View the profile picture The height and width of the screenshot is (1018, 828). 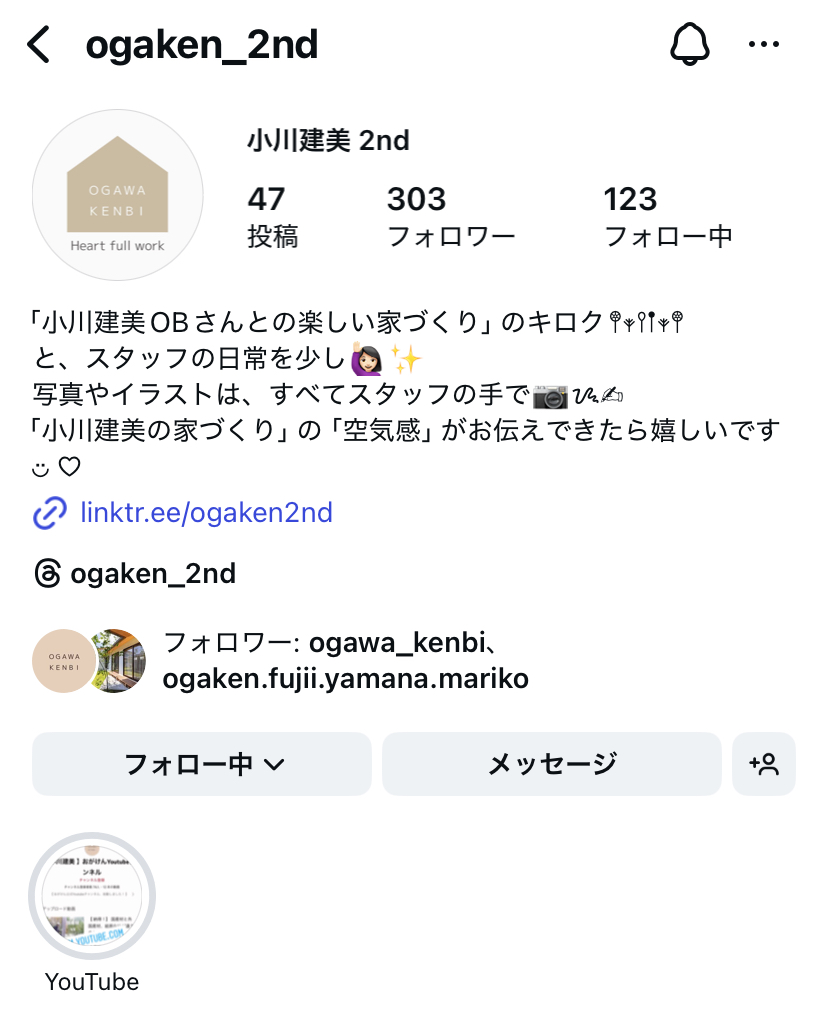(118, 195)
